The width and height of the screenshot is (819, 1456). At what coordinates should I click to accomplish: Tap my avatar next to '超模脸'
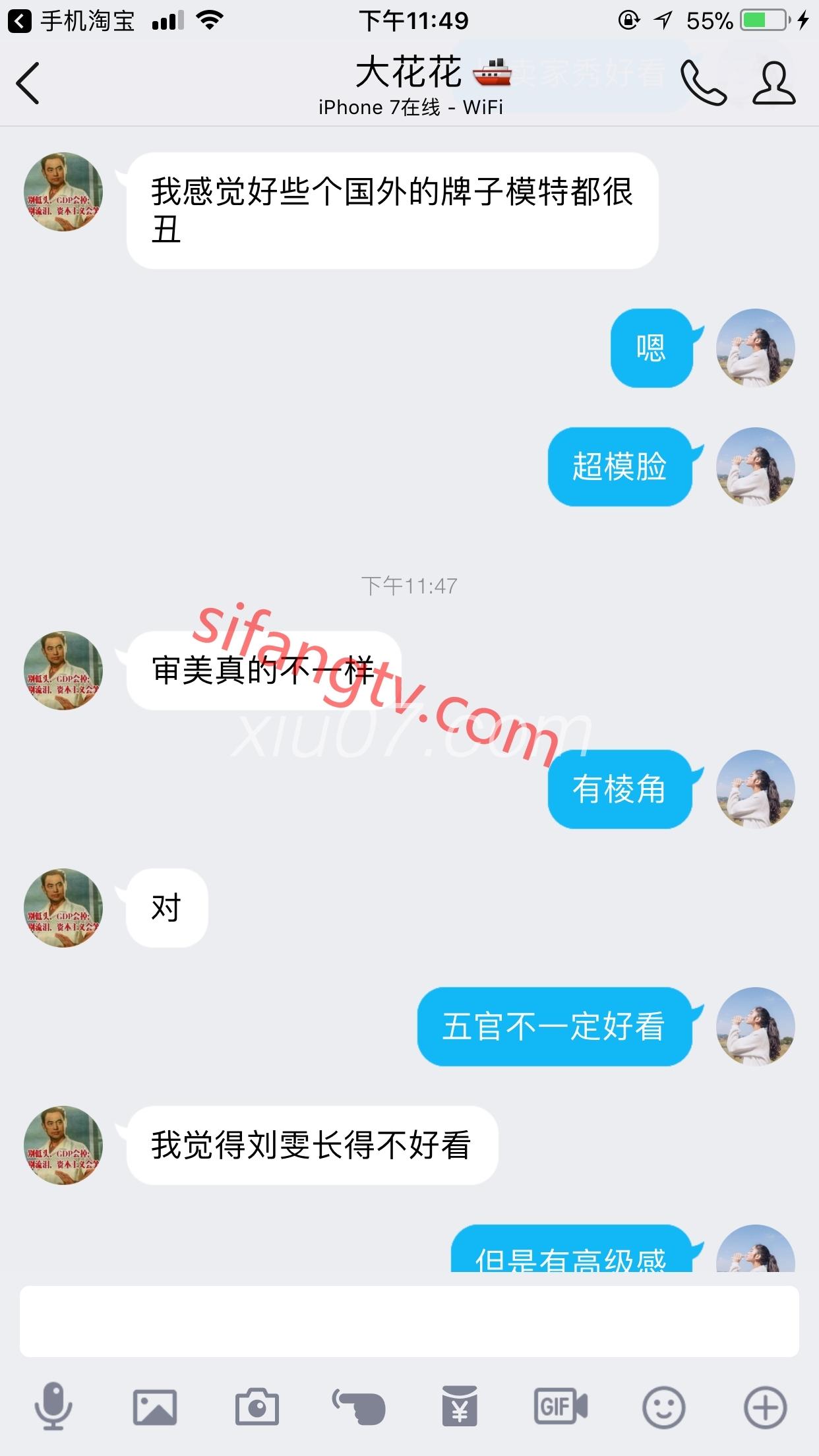pyautogui.click(x=756, y=467)
